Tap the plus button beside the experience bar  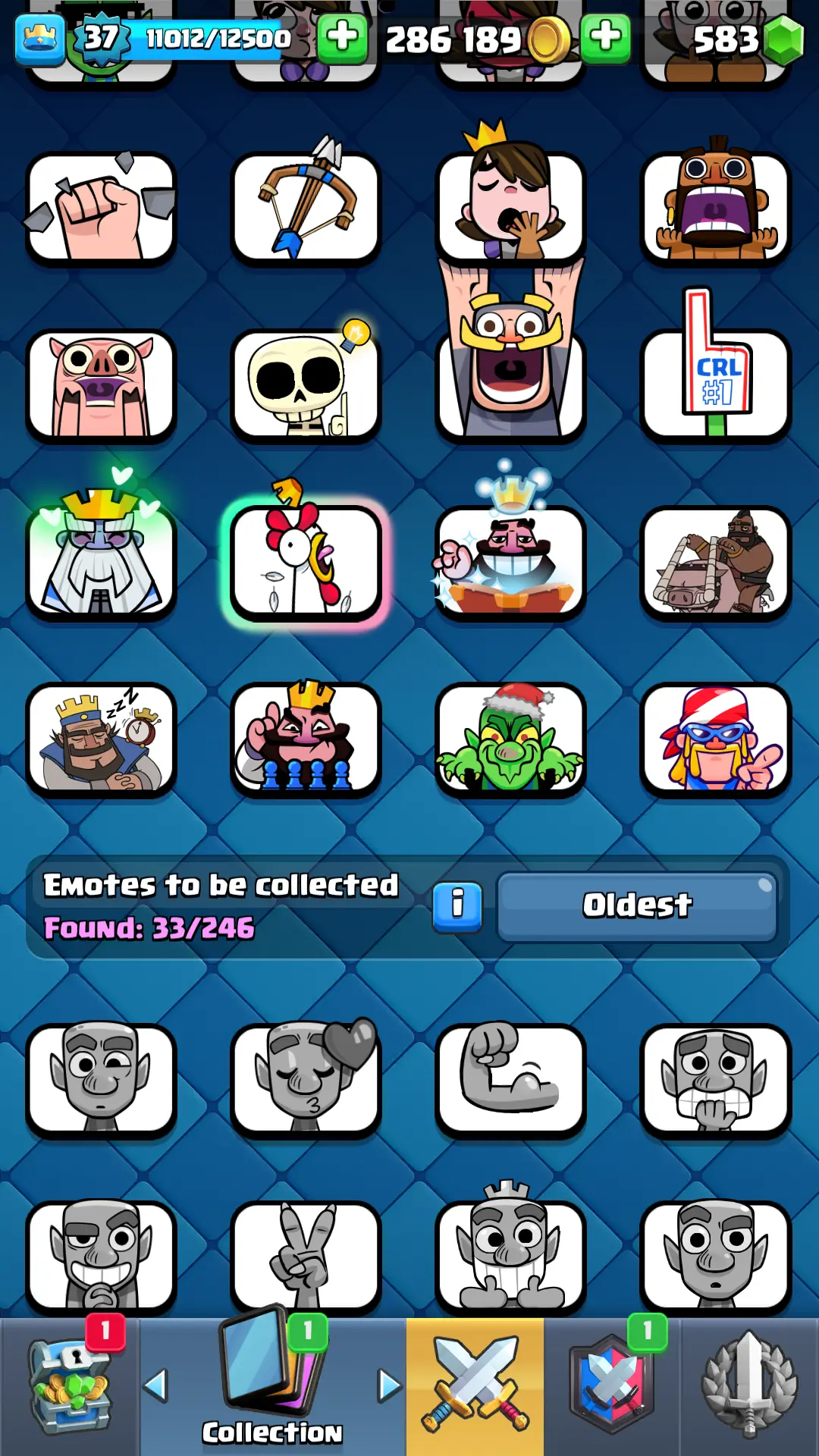(x=342, y=36)
